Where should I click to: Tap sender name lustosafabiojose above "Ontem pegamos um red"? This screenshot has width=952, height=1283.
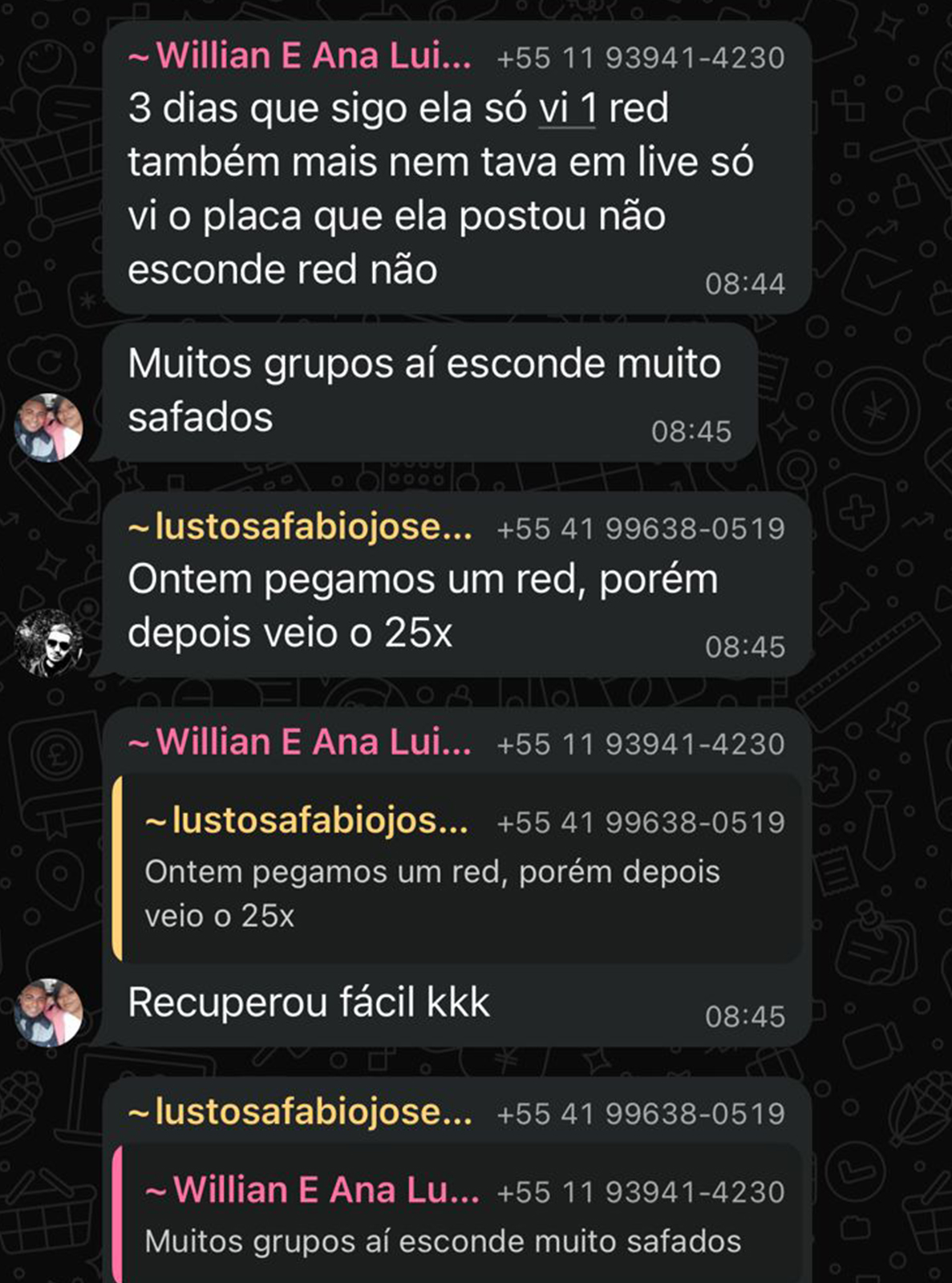click(x=301, y=528)
